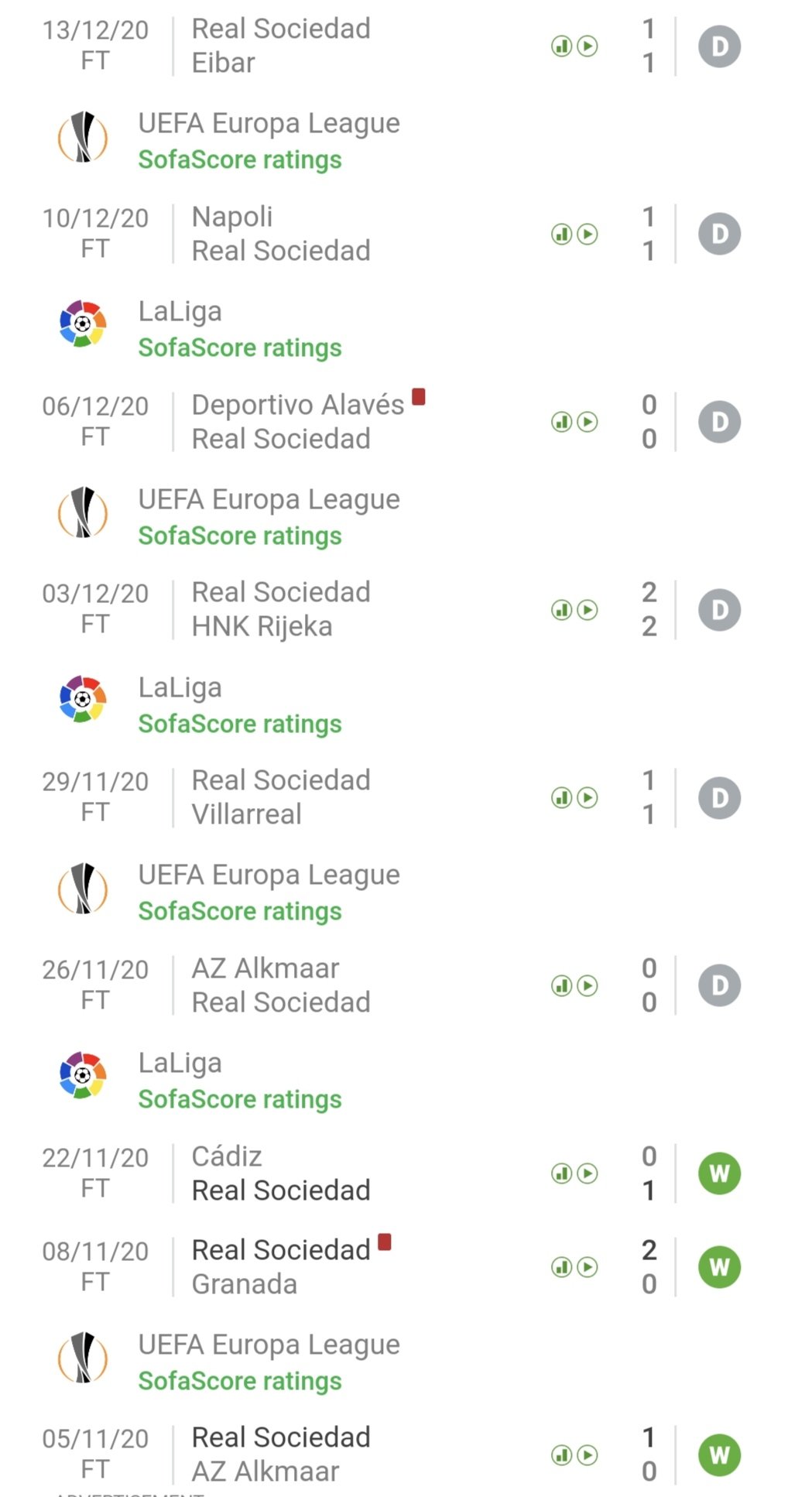The image size is (812, 1497).
Task: Open Real Sociedad vs Granada match
Action: pyautogui.click(x=406, y=1267)
